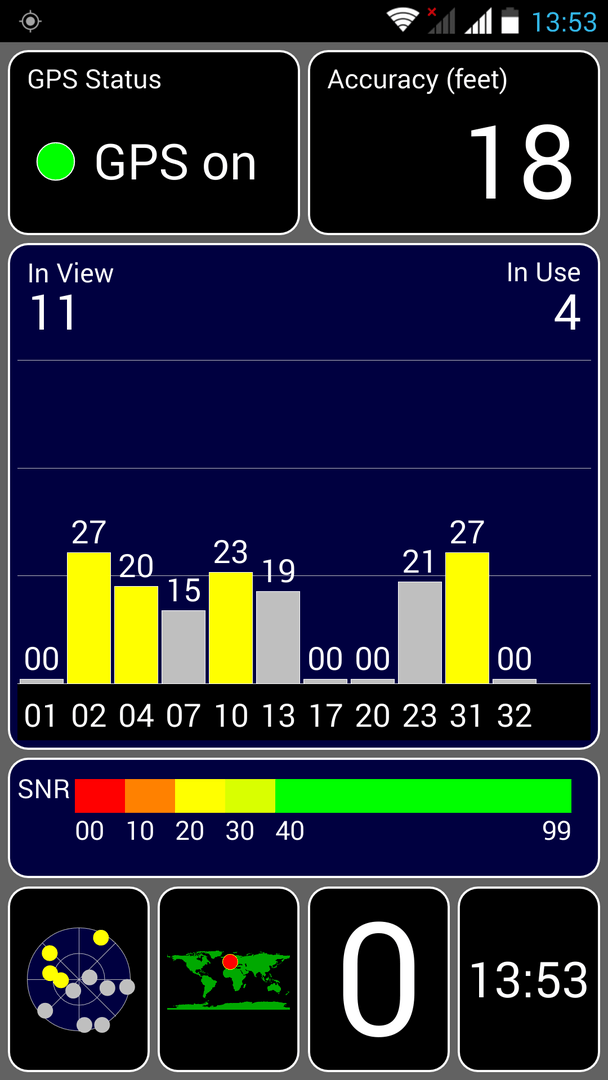Open the speed tile showing 0

(x=379, y=978)
